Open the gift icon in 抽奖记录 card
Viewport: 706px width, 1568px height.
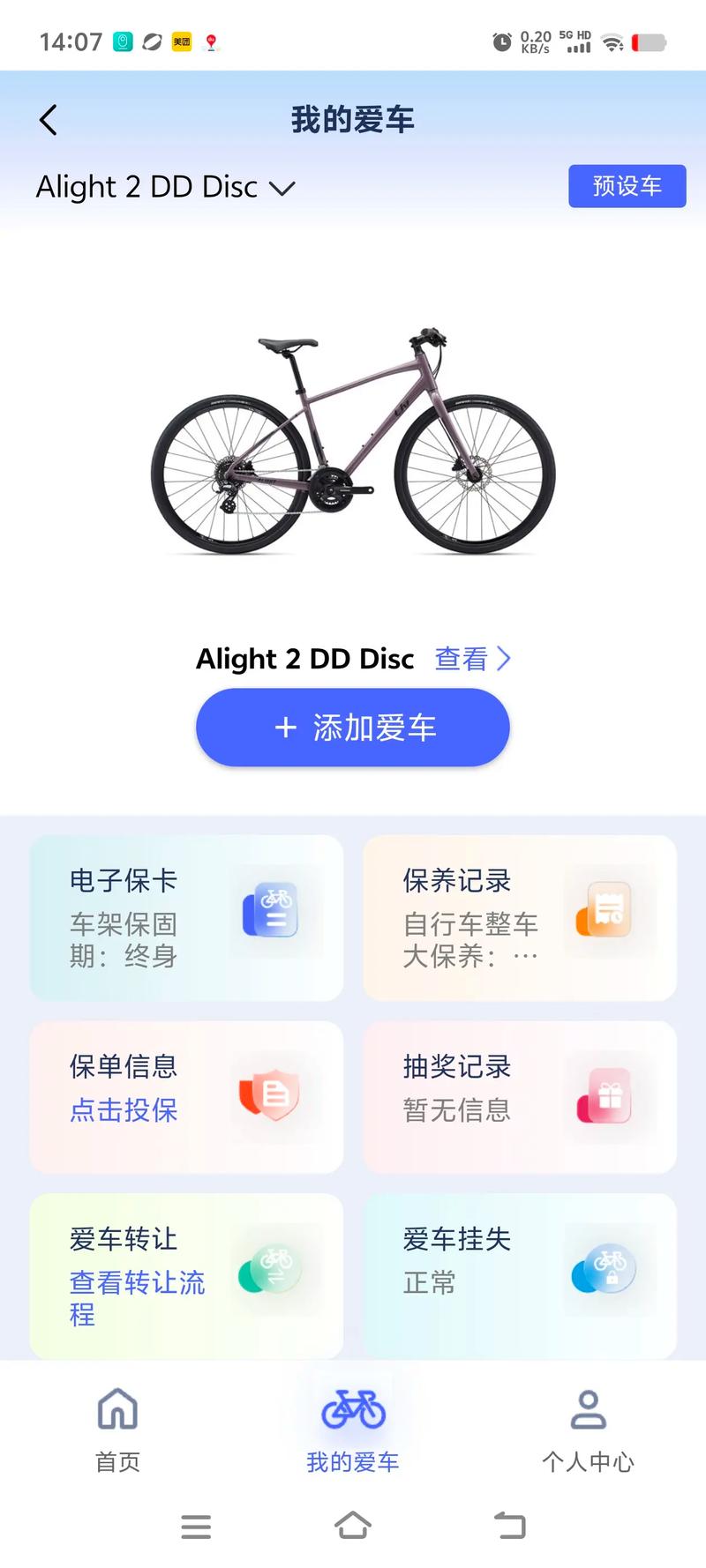click(607, 1095)
